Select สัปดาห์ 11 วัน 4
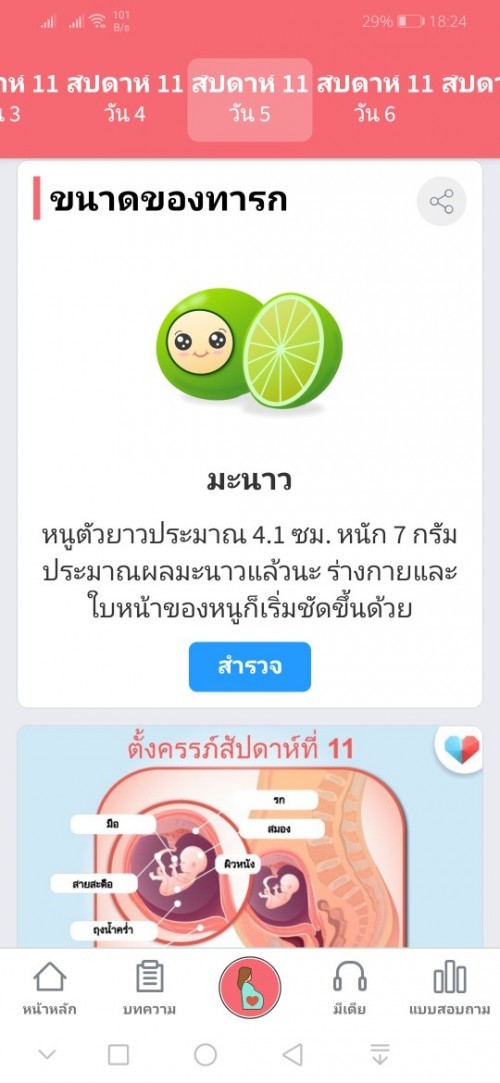 (125, 99)
